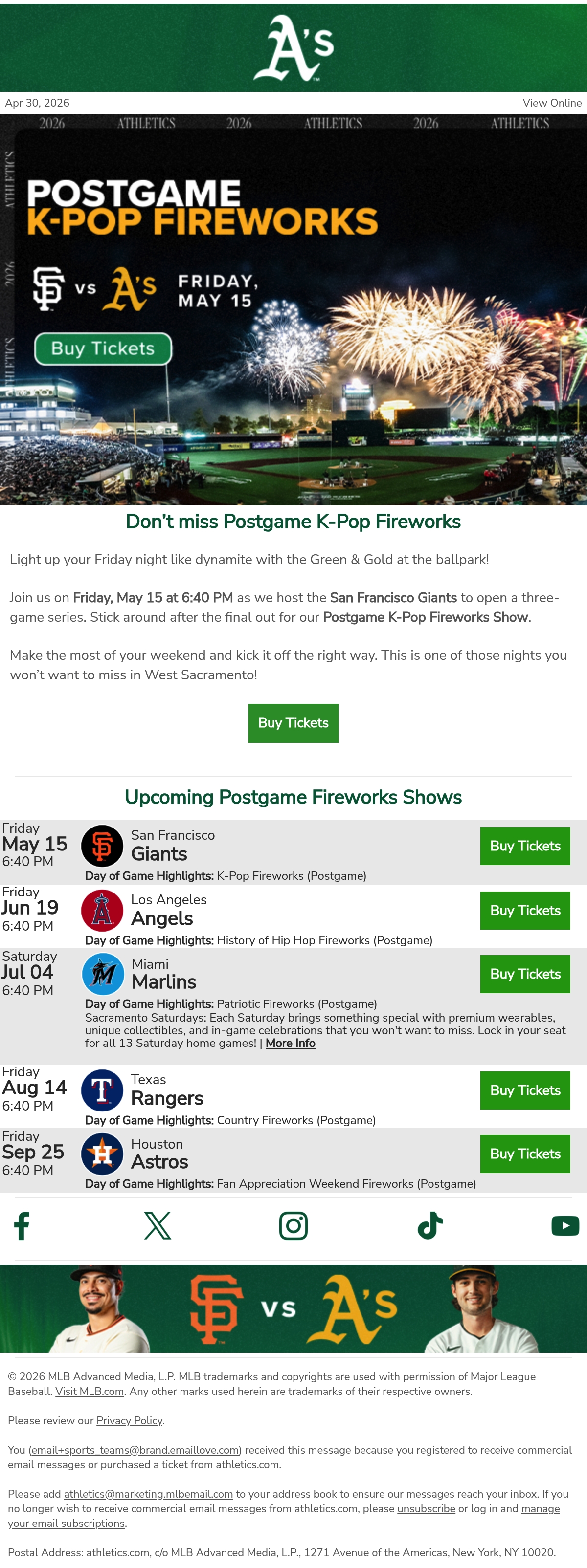Viewport: 587px width, 1568px height.
Task: Buy tickets for the Sep 25 Astros game
Action: click(x=525, y=1154)
